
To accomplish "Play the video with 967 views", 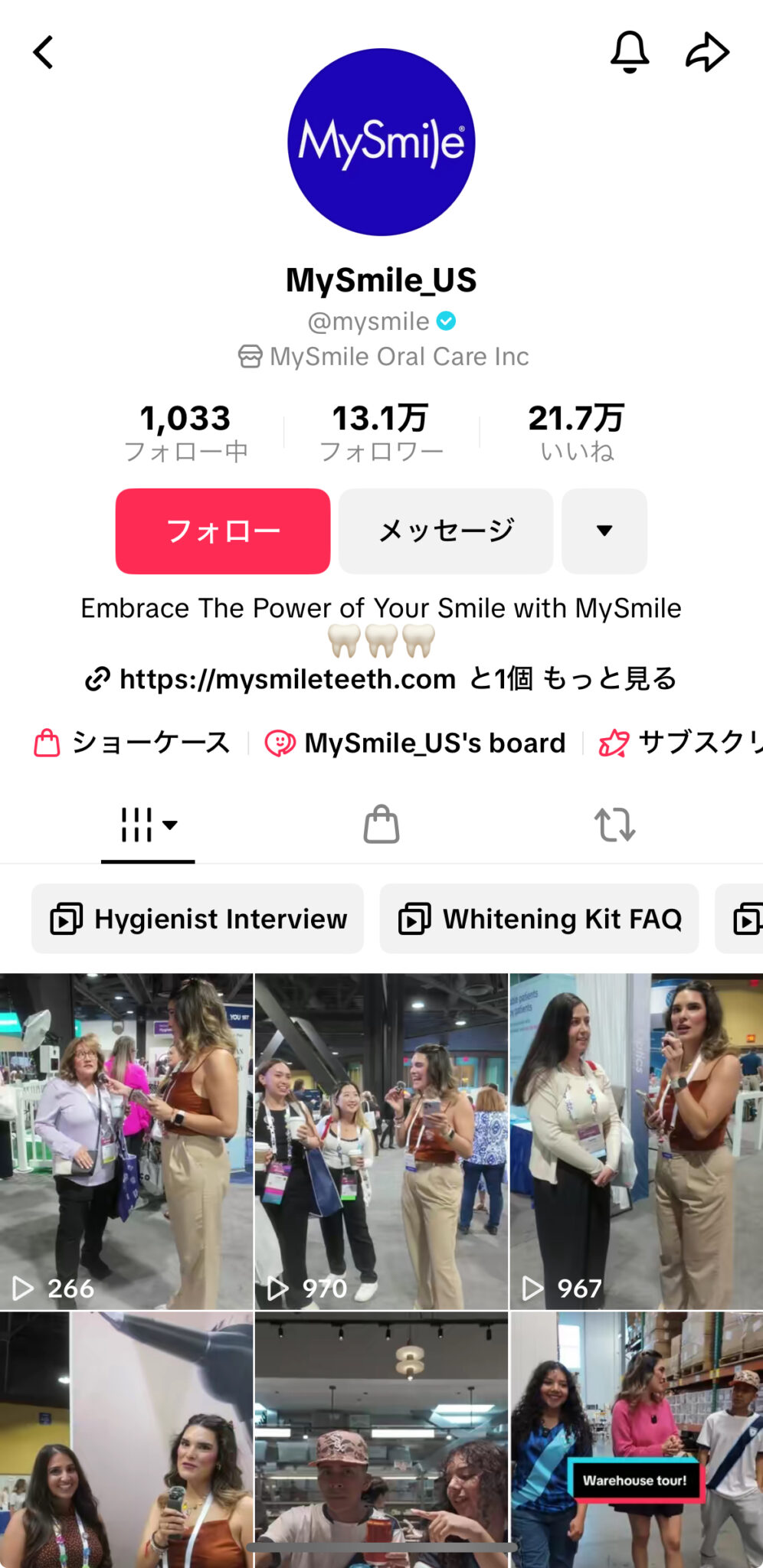I will (x=636, y=1141).
